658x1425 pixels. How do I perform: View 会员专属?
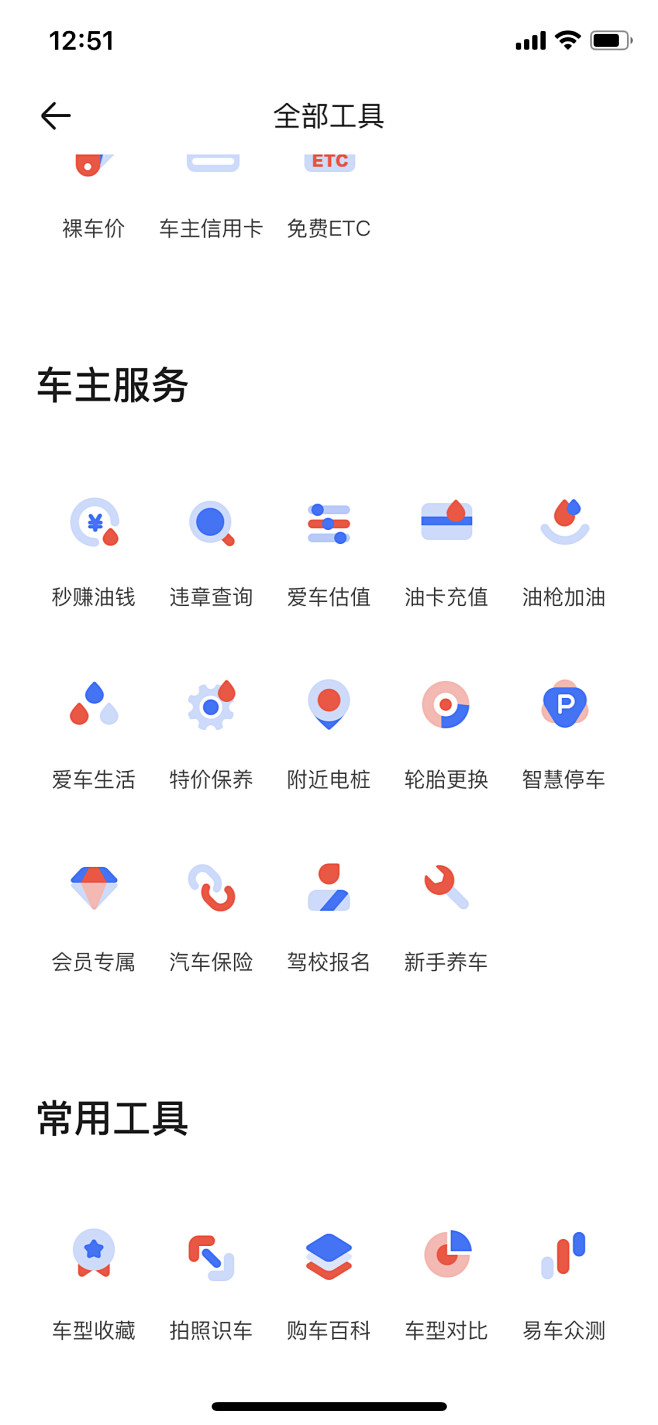(x=94, y=917)
